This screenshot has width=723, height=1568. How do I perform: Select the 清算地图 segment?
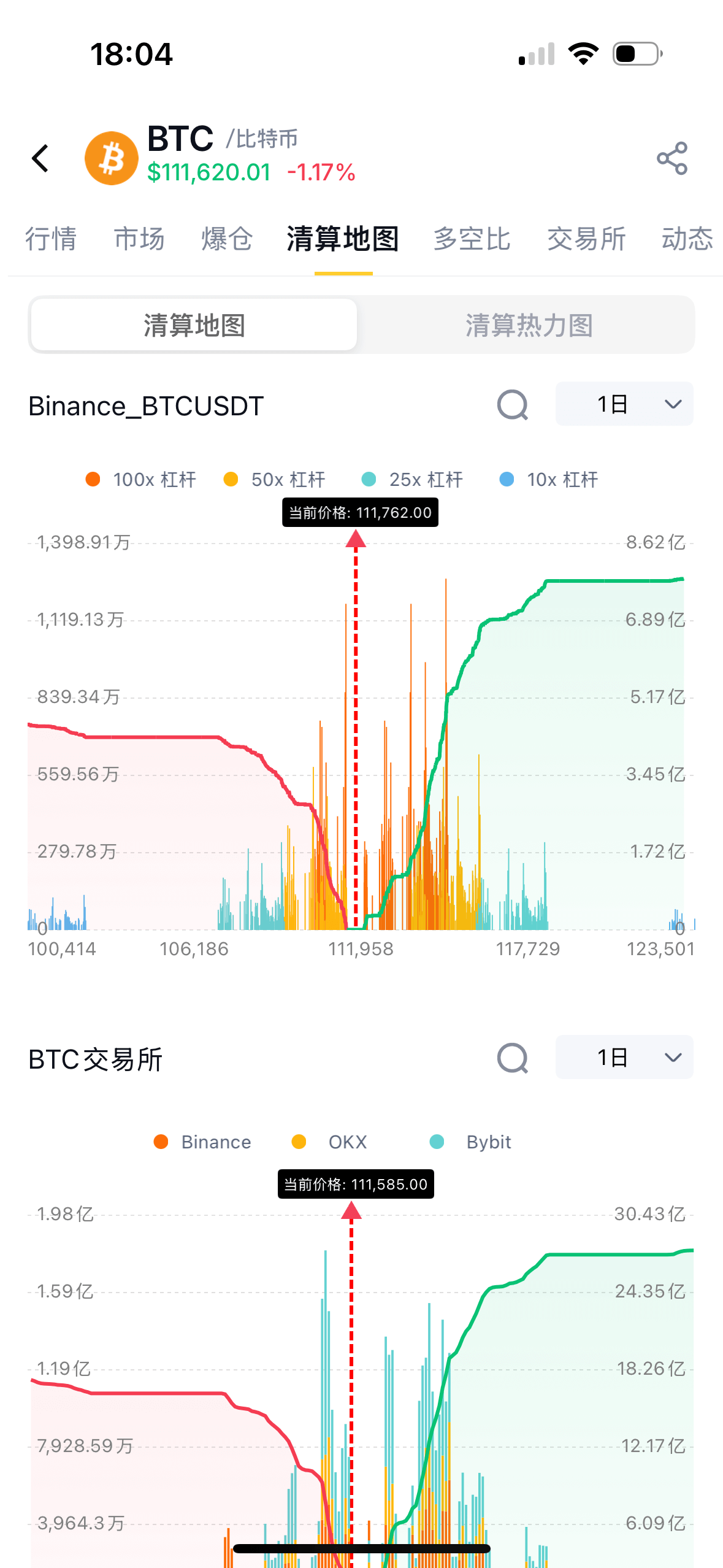(x=194, y=325)
